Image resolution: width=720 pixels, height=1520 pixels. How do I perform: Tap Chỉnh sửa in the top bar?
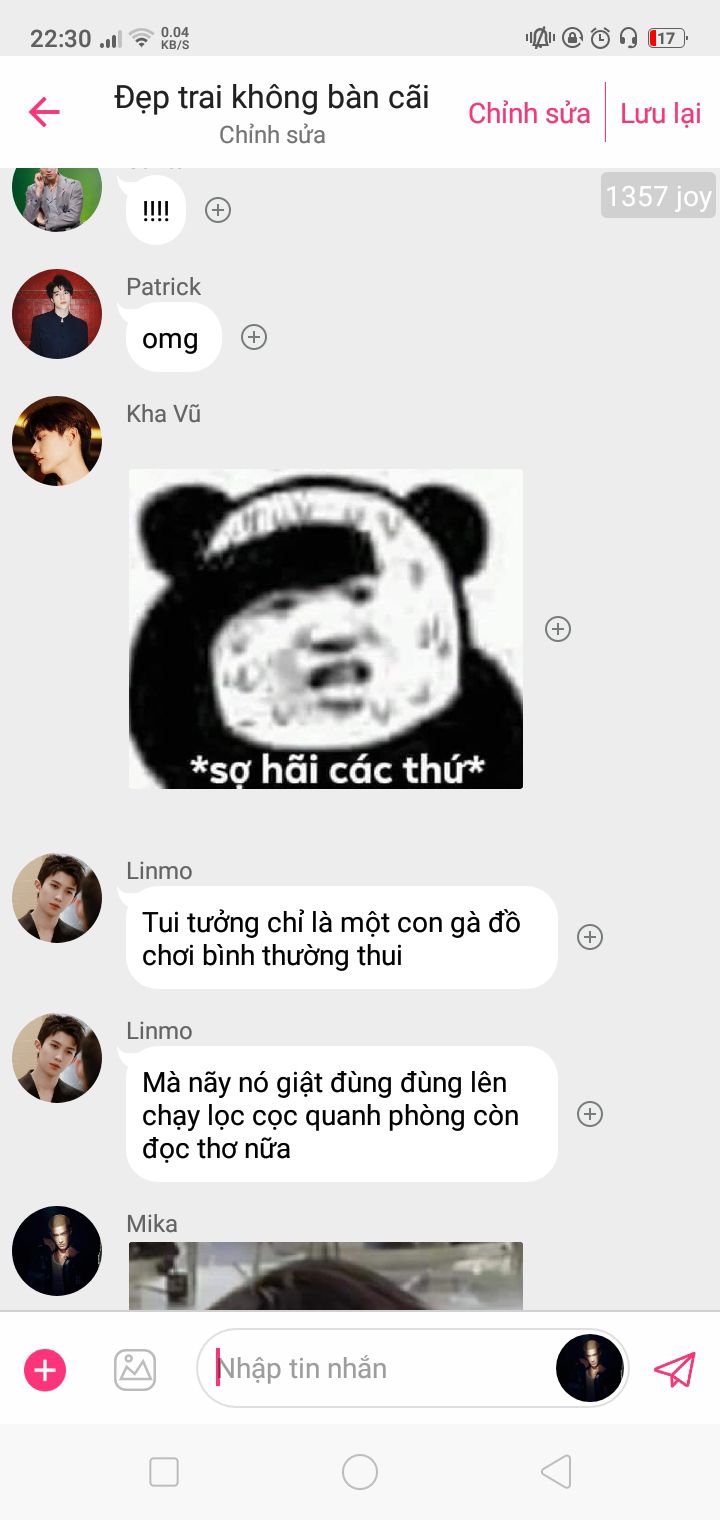[529, 113]
